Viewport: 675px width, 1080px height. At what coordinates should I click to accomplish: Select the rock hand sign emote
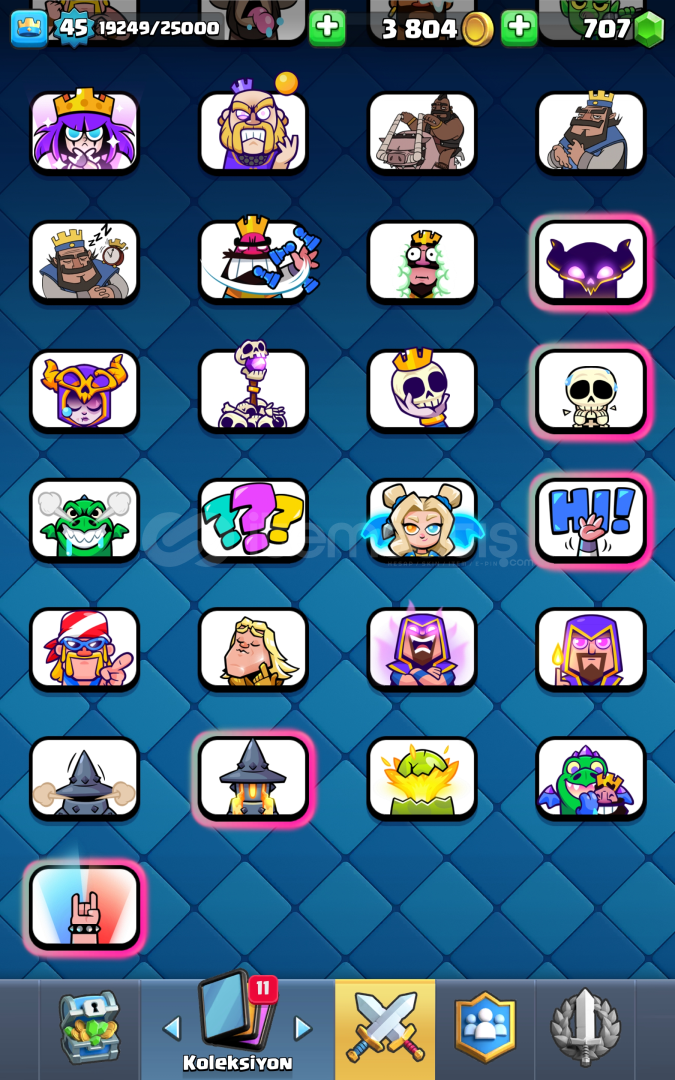84,906
